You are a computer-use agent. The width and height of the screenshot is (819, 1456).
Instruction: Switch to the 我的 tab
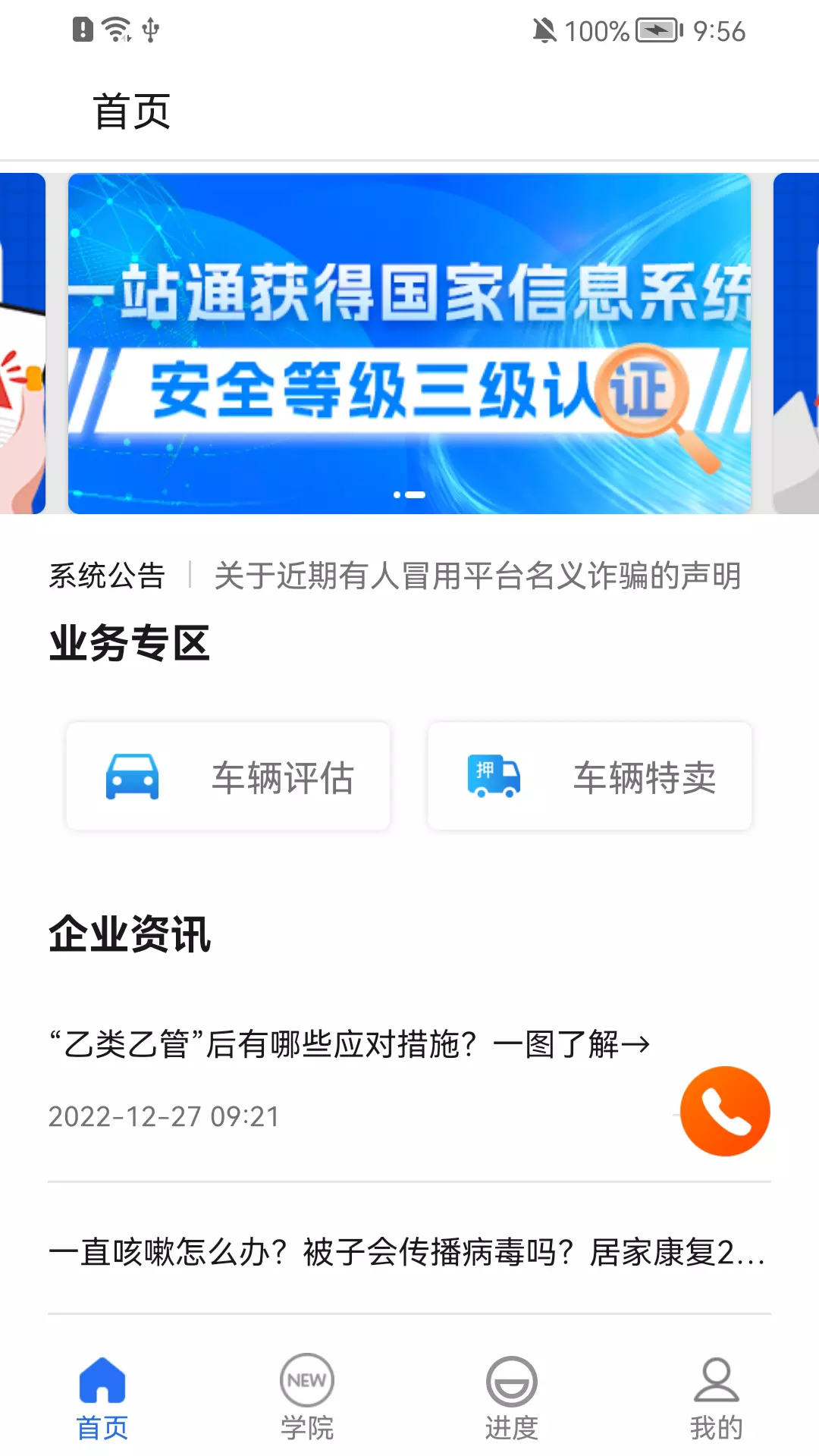717,1399
